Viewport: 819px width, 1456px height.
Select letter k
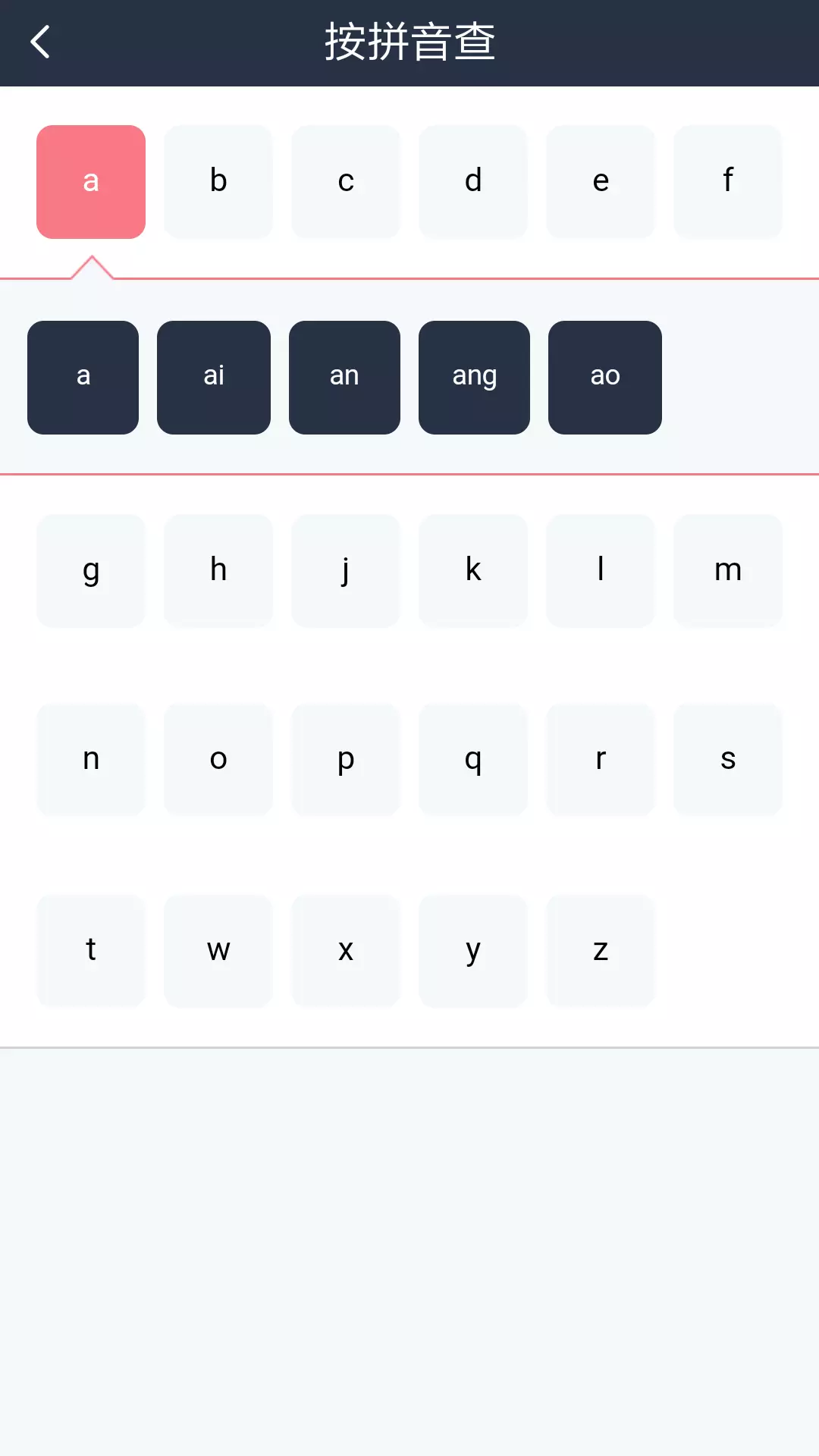pos(473,571)
